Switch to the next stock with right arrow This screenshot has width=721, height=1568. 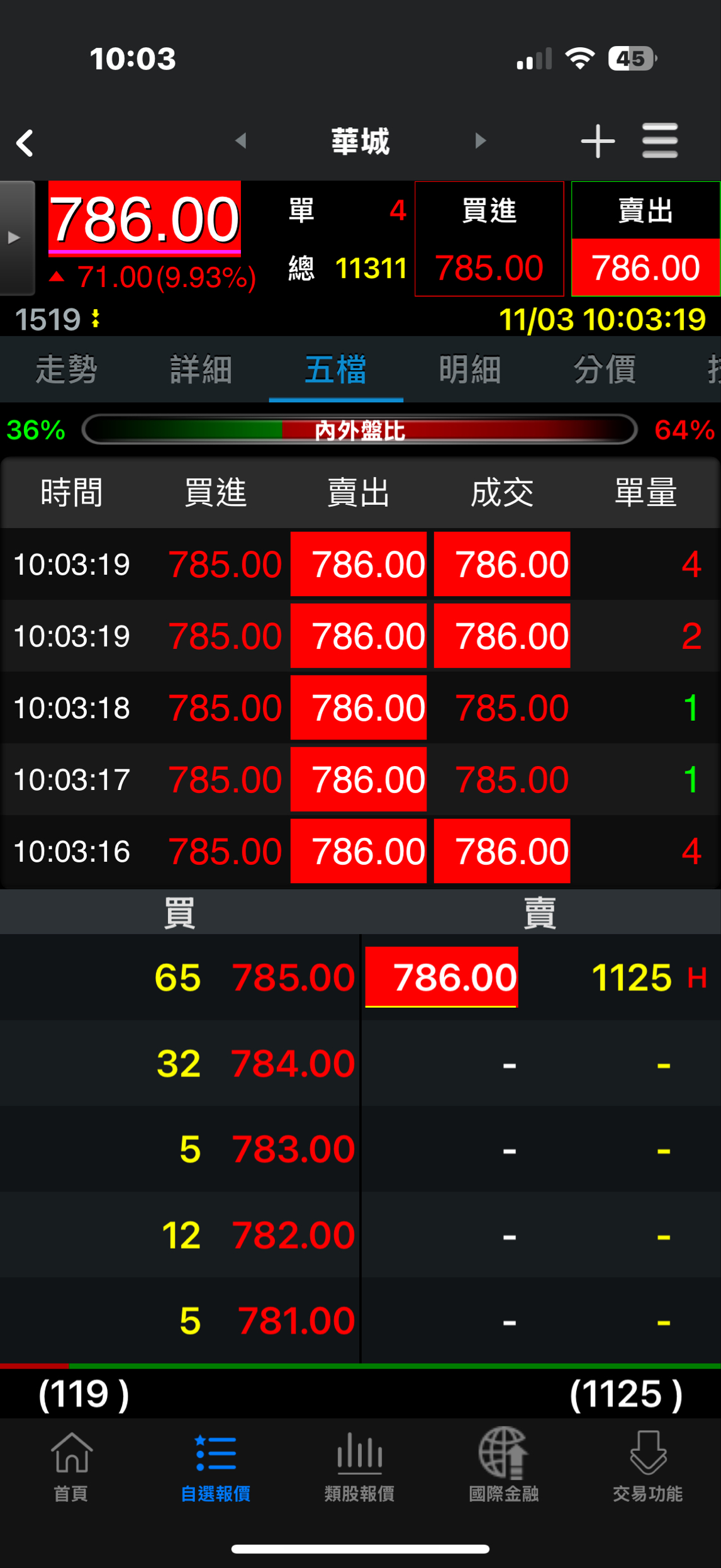click(480, 140)
